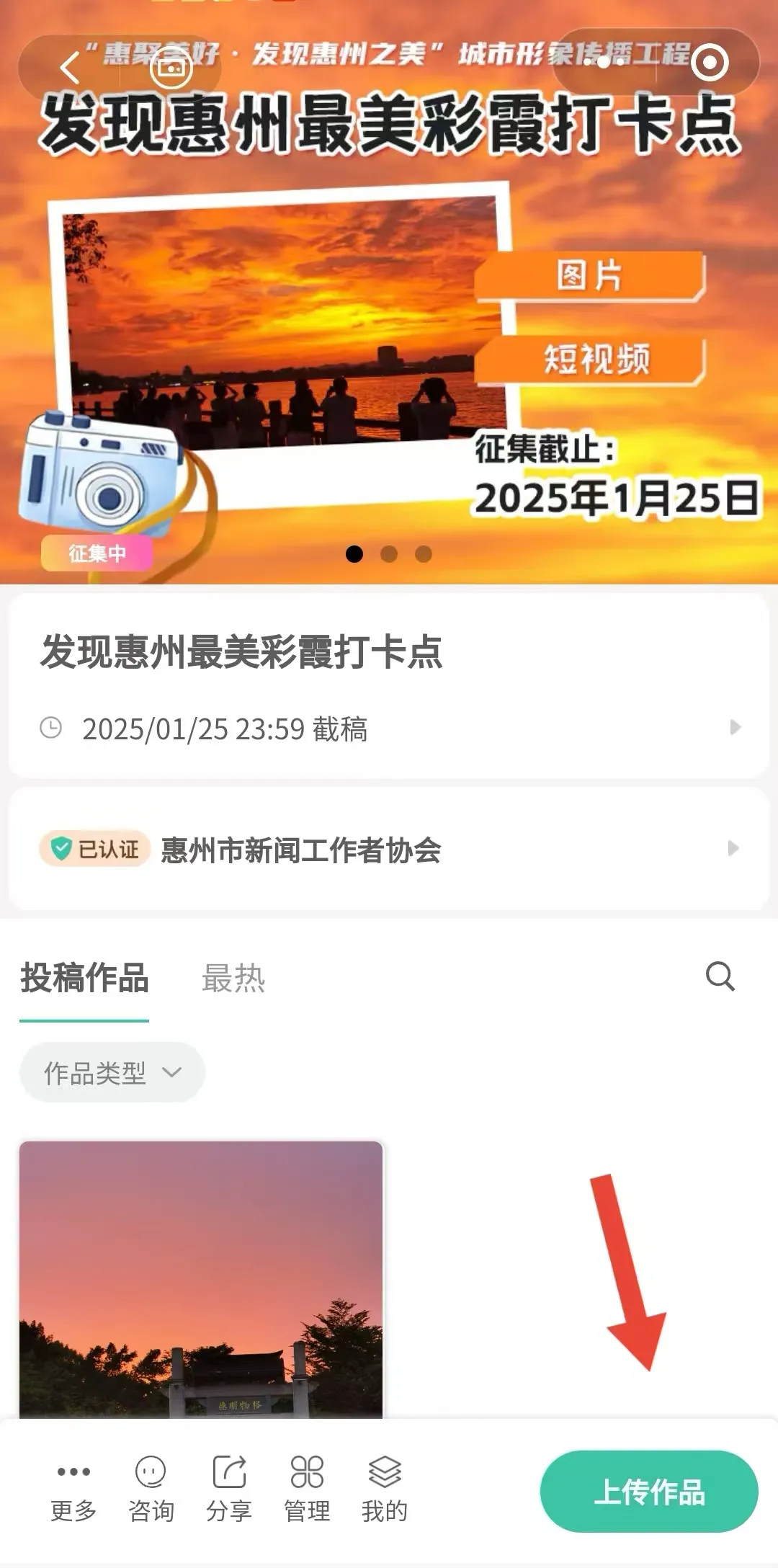This screenshot has width=778, height=1568.
Task: Open the 2025/01/25 23:59 截稿 deadline details
Action: [x=389, y=728]
